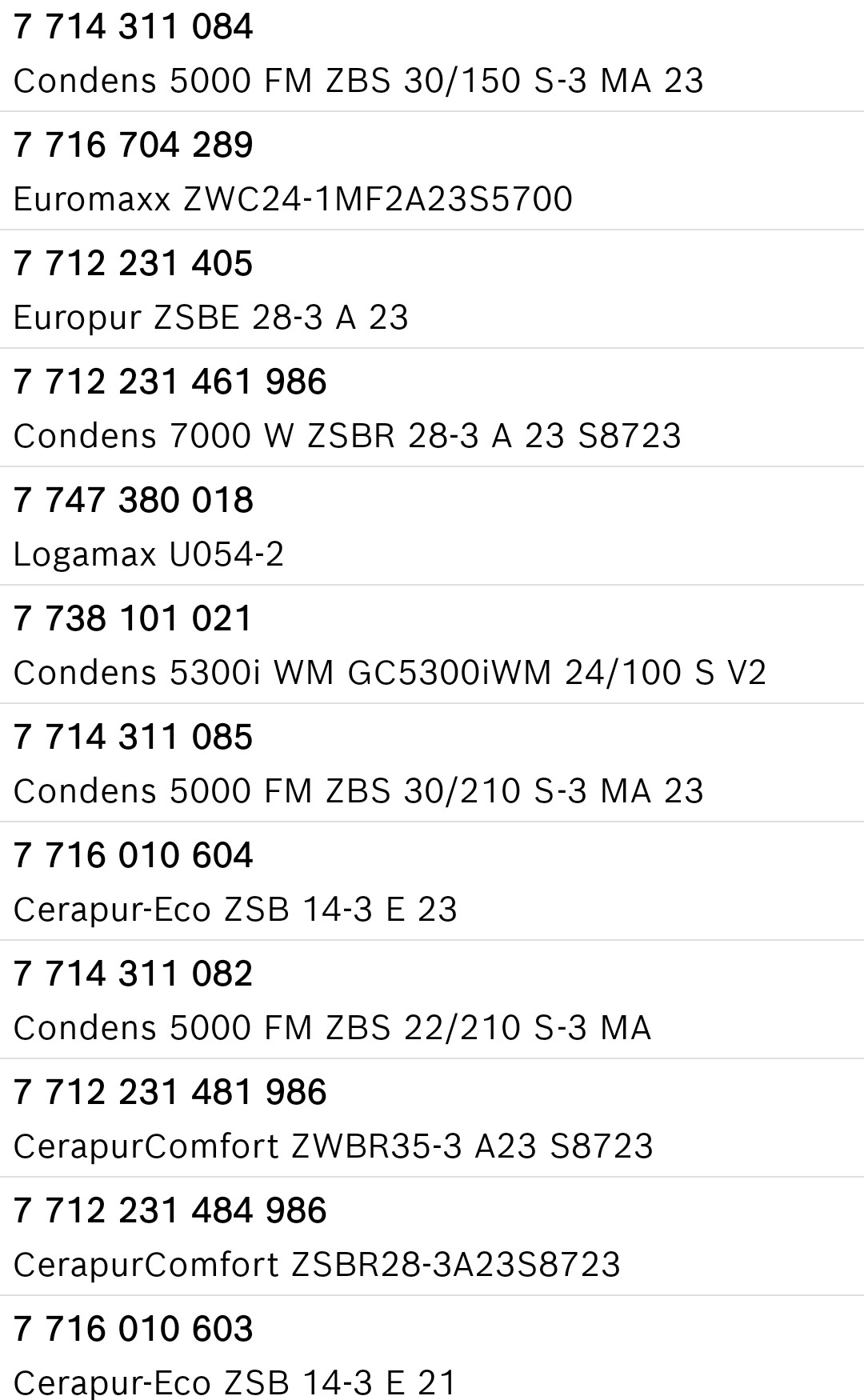Choose Europur ZSBE 28-3 A 23
This screenshot has width=864, height=1400.
tap(211, 290)
